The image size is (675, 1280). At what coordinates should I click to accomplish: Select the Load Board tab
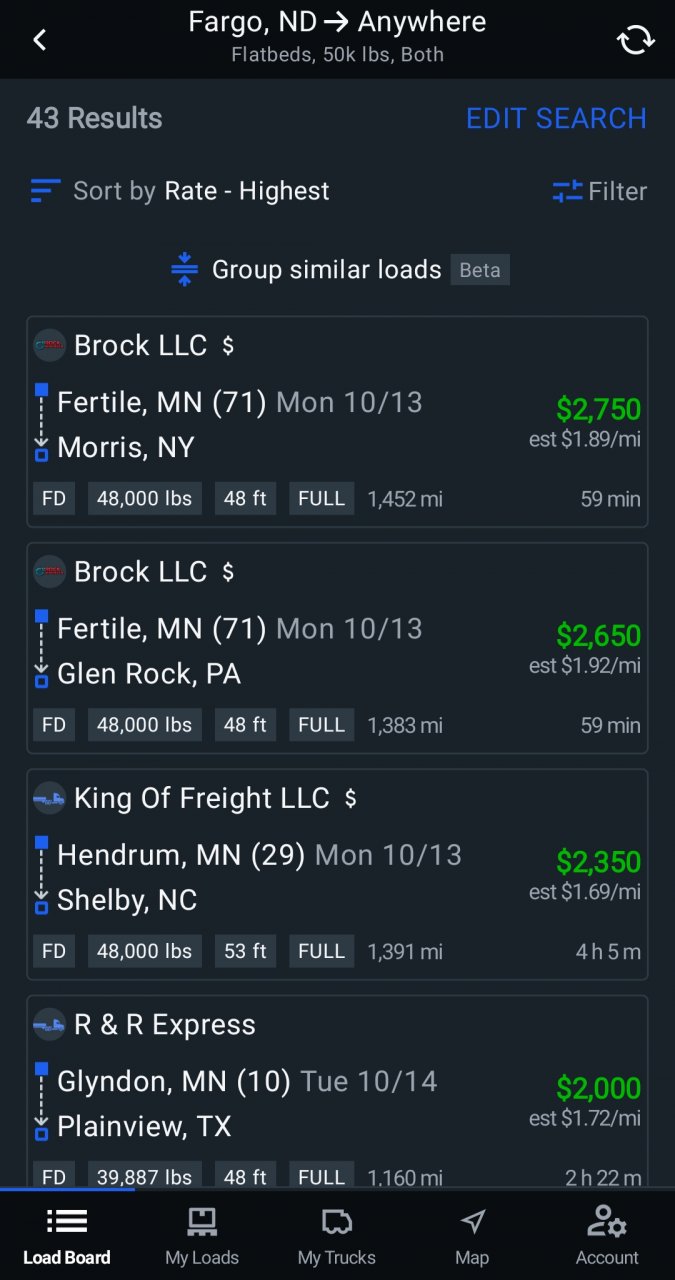pyautogui.click(x=67, y=1236)
